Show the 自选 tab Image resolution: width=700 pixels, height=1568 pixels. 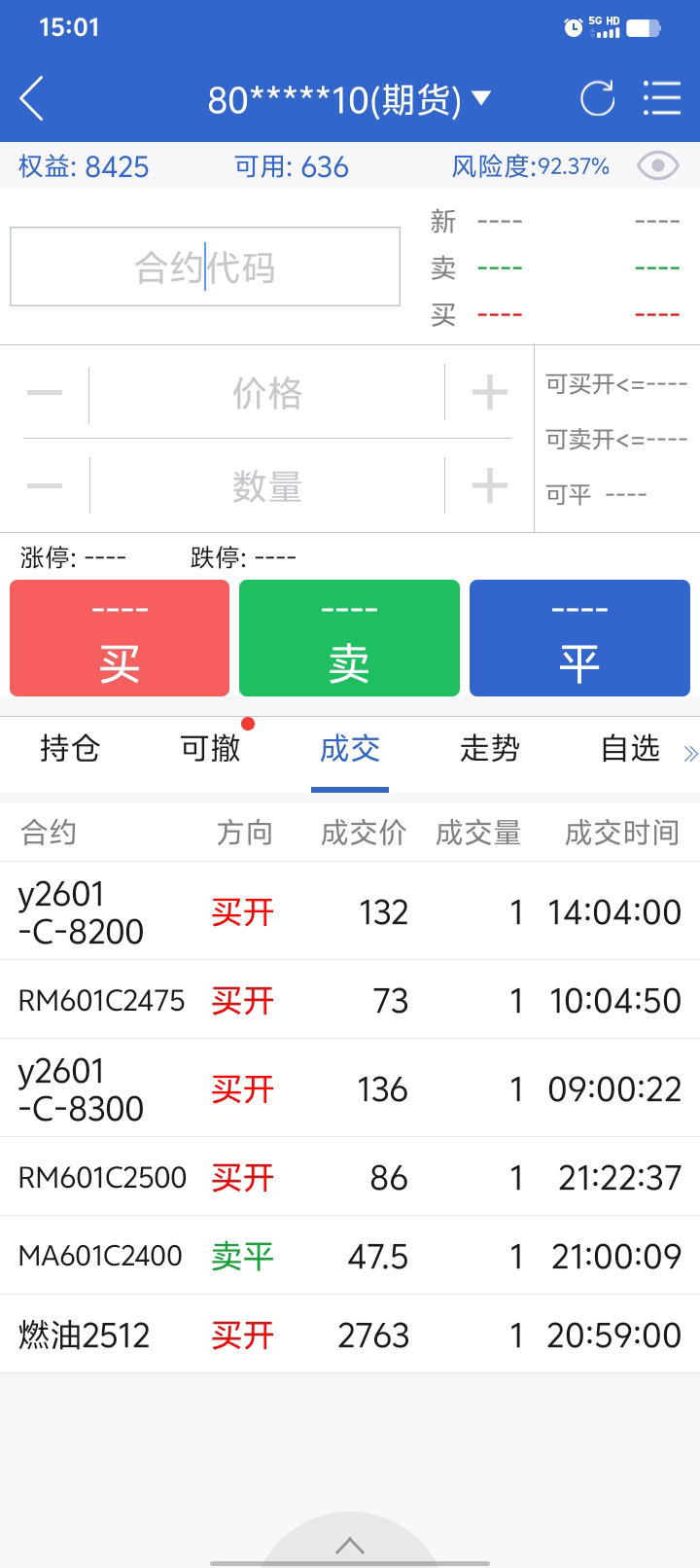pyautogui.click(x=630, y=749)
